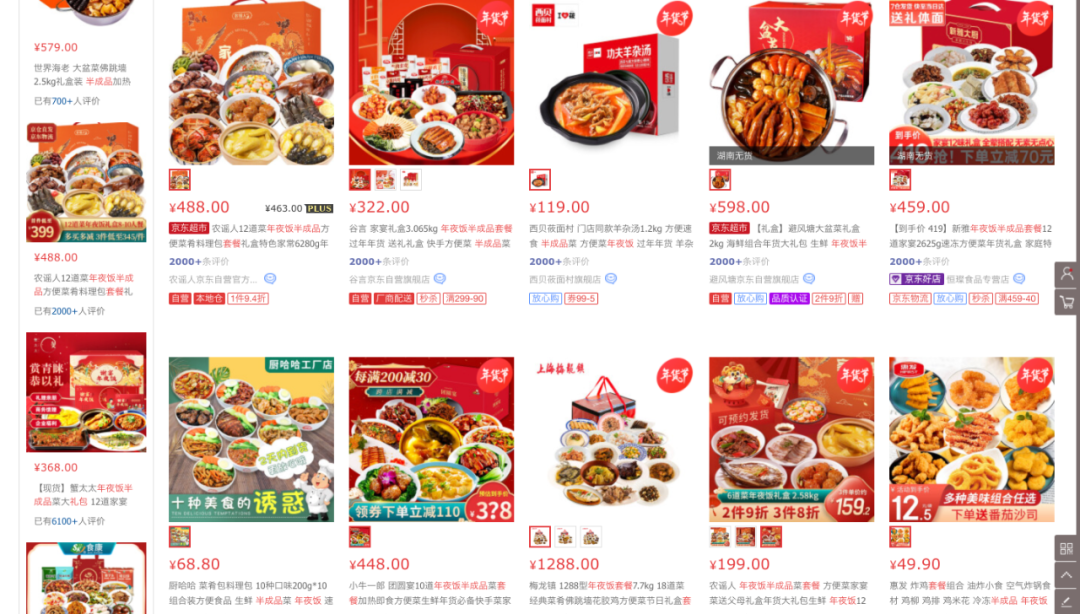Open the ¥49.90 惠发炸鸡套餐 product
Viewport: 1080px width, 614px height.
(x=971, y=439)
